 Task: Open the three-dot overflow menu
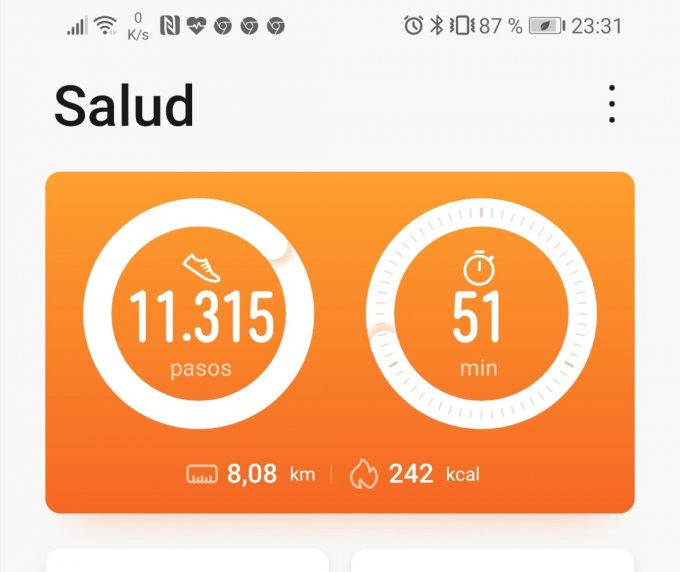[611, 105]
